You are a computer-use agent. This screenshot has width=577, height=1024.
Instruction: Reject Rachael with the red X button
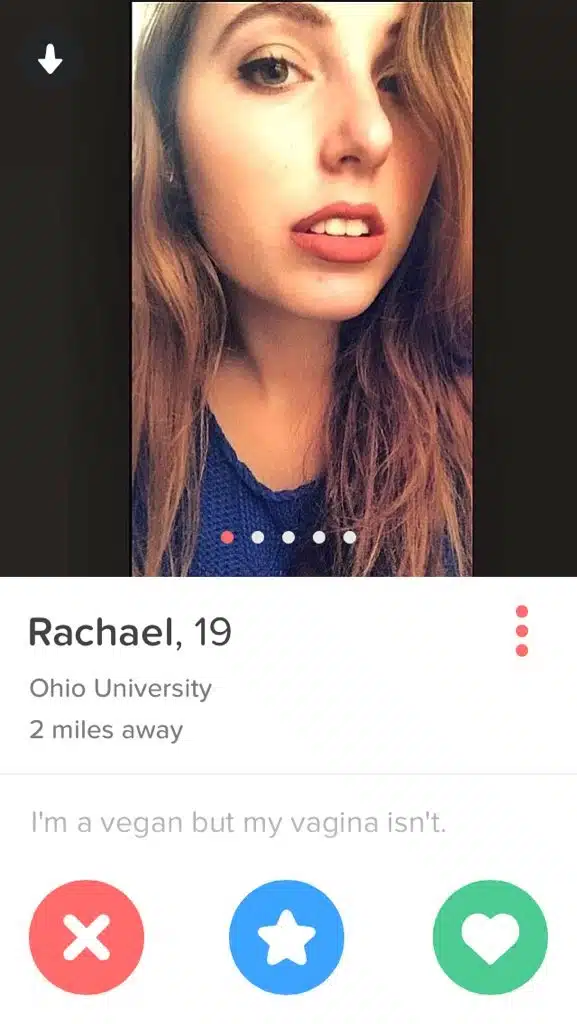click(x=86, y=937)
